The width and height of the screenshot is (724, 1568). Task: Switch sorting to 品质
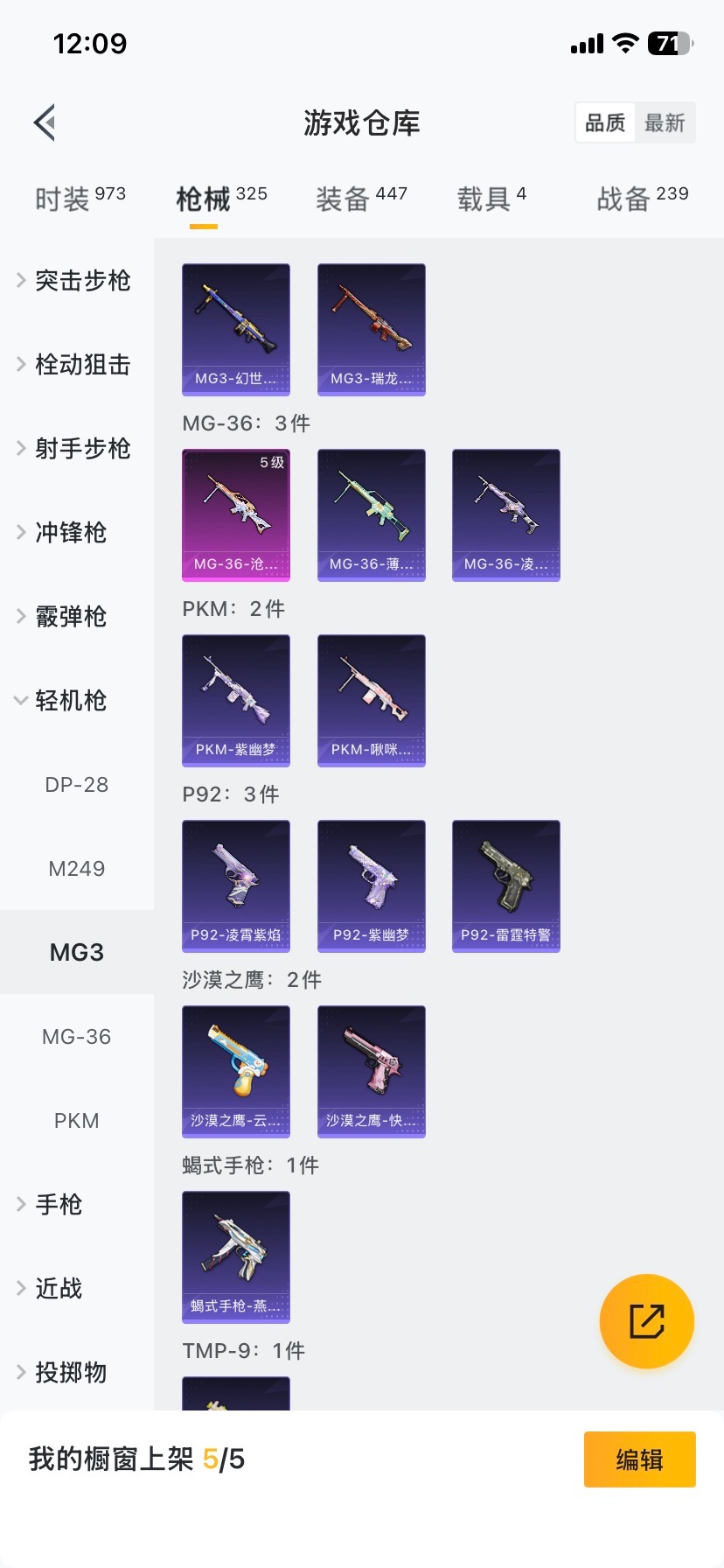(x=604, y=122)
